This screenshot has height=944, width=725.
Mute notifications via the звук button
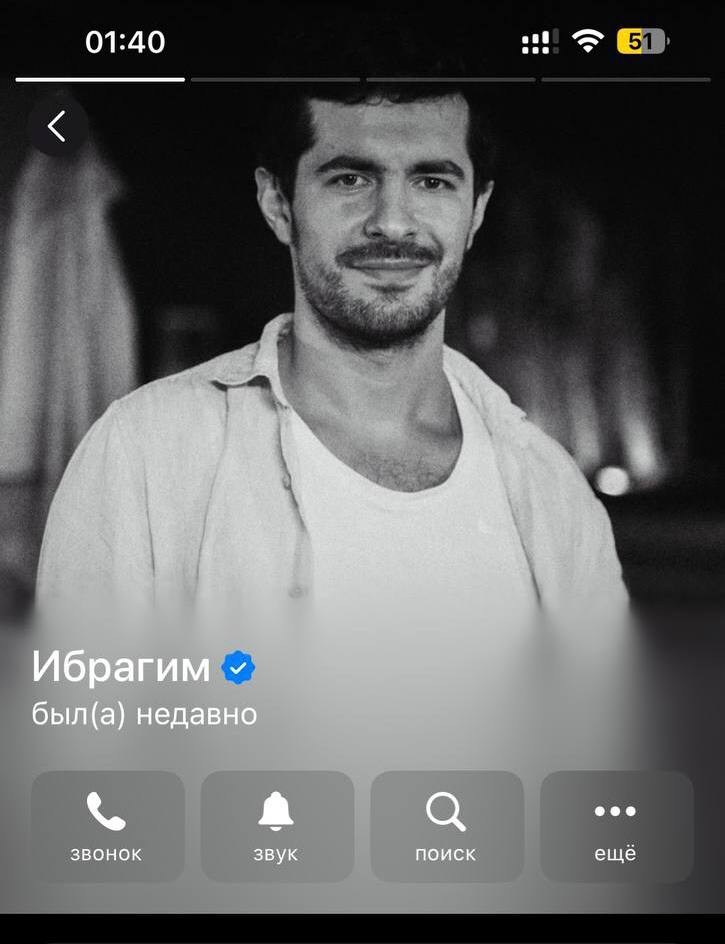click(x=276, y=826)
